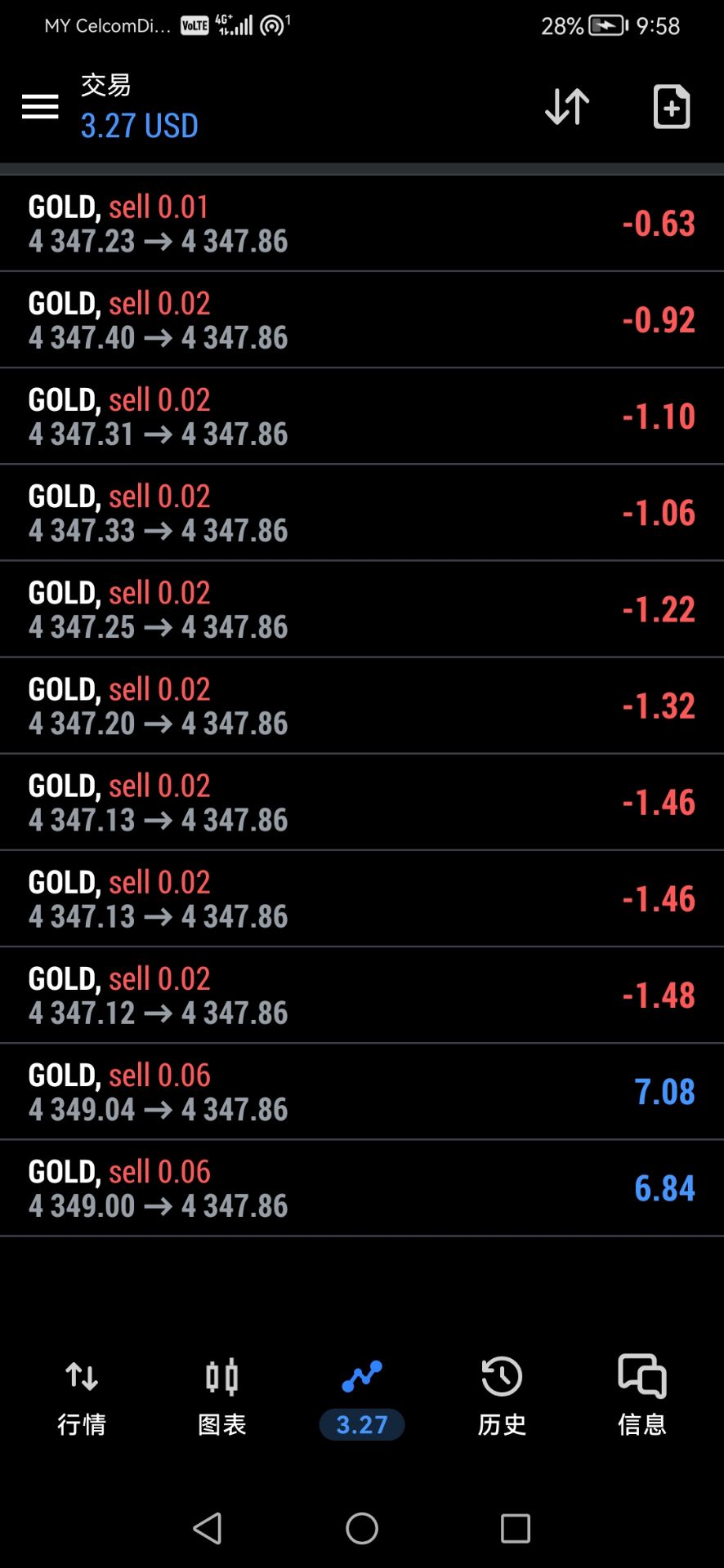Open GOLD sell 0.06 position with profit 6.84
The height and width of the screenshot is (1568, 724).
pos(362,1188)
